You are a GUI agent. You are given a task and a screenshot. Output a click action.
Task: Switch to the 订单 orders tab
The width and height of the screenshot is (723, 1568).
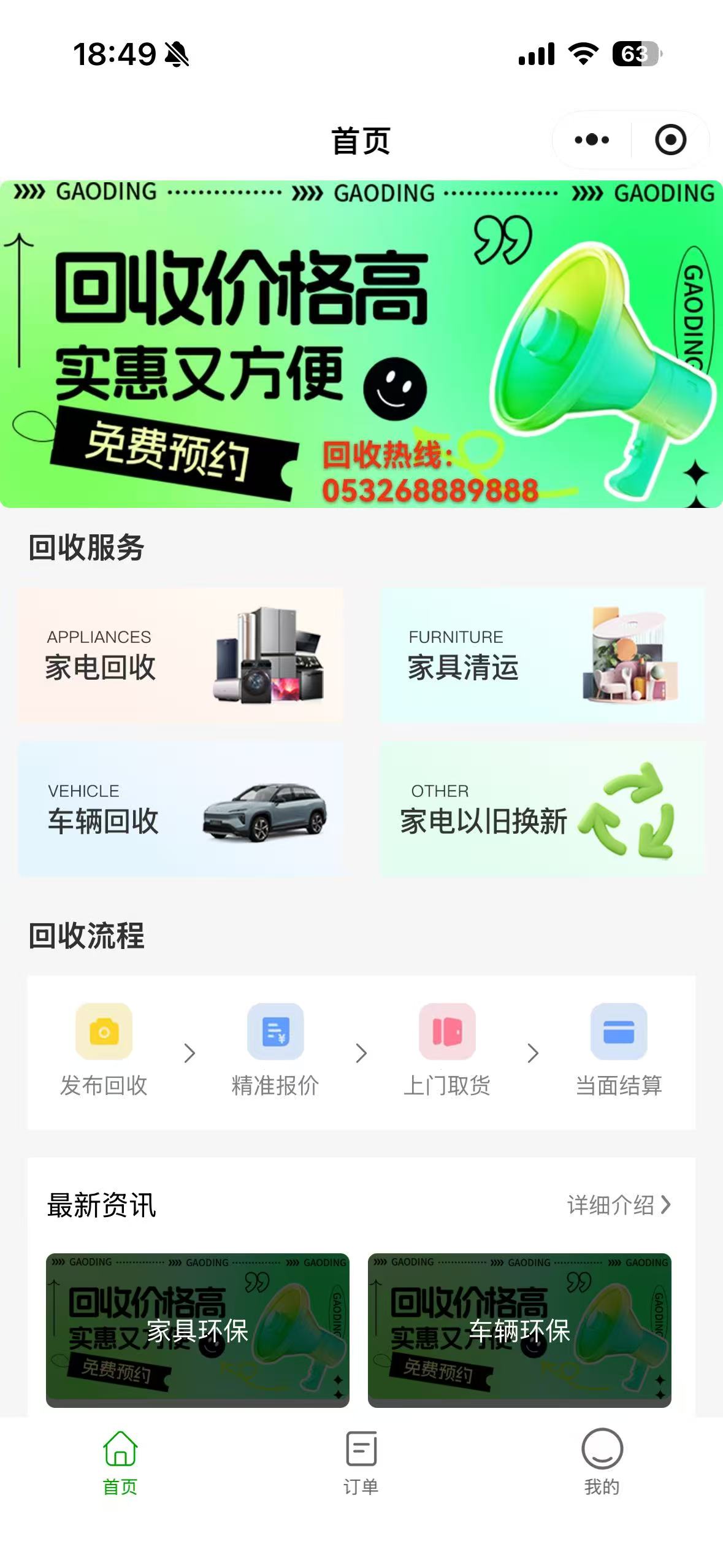click(x=361, y=1462)
